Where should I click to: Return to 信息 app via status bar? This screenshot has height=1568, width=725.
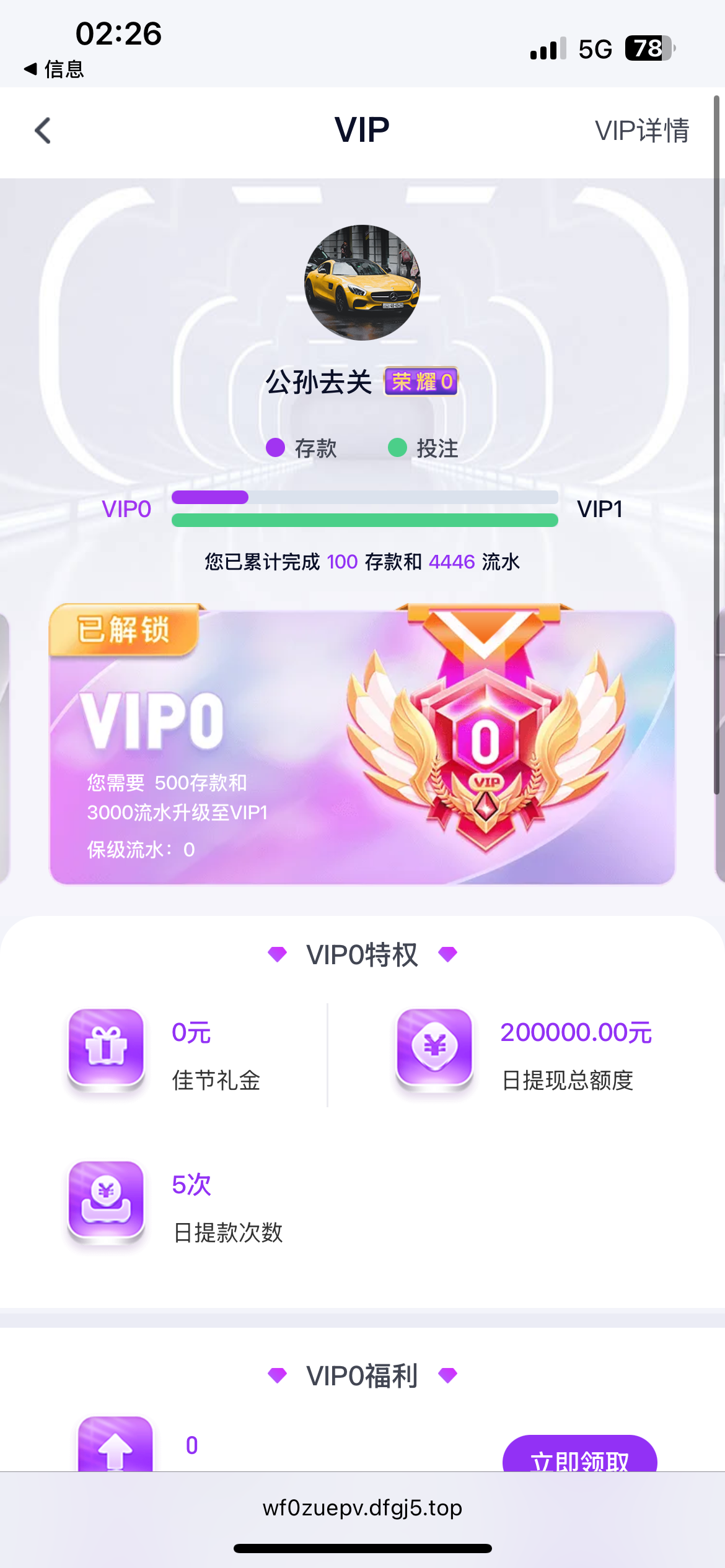tap(55, 69)
